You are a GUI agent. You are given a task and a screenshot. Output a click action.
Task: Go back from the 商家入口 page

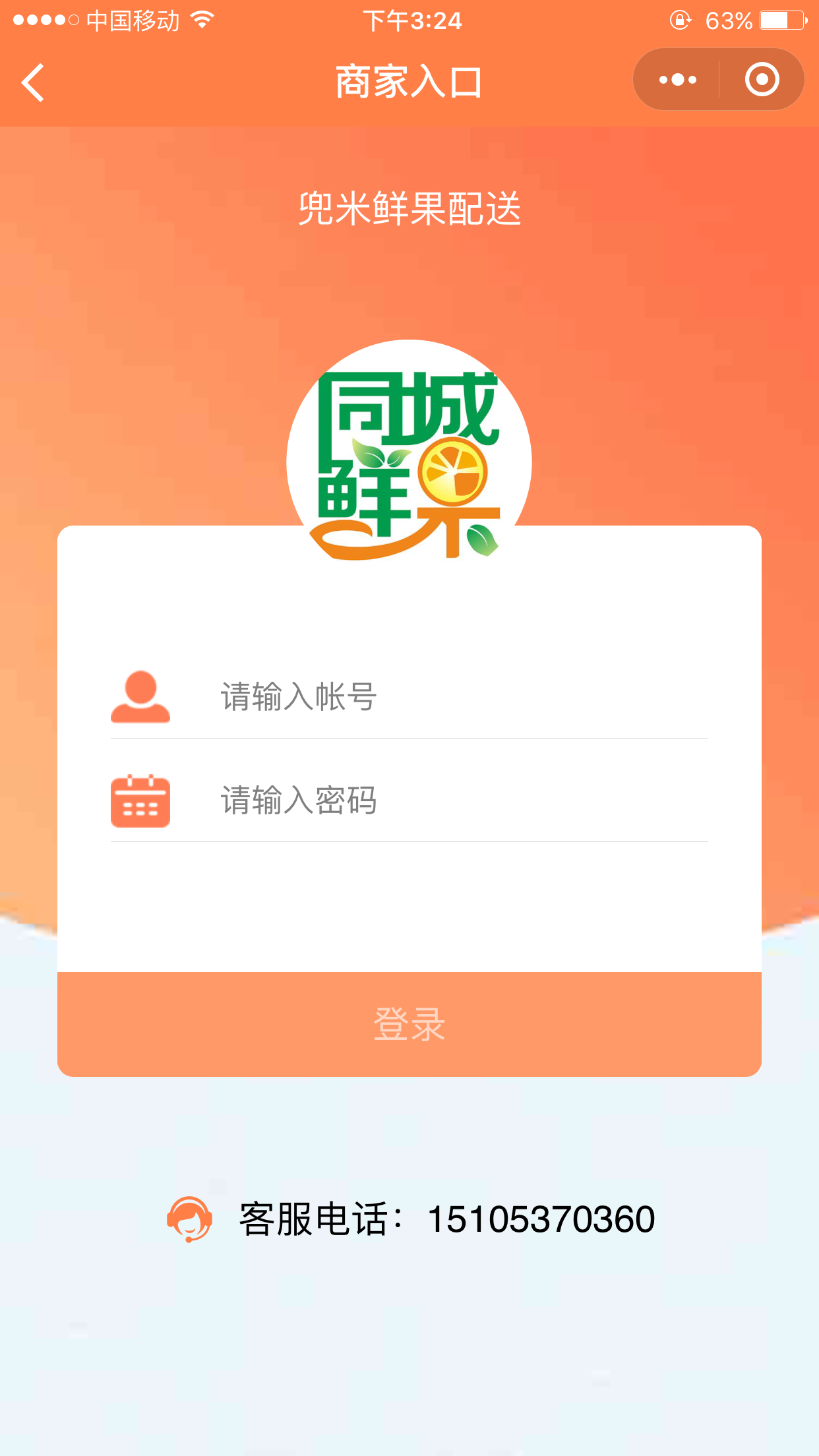[x=33, y=82]
